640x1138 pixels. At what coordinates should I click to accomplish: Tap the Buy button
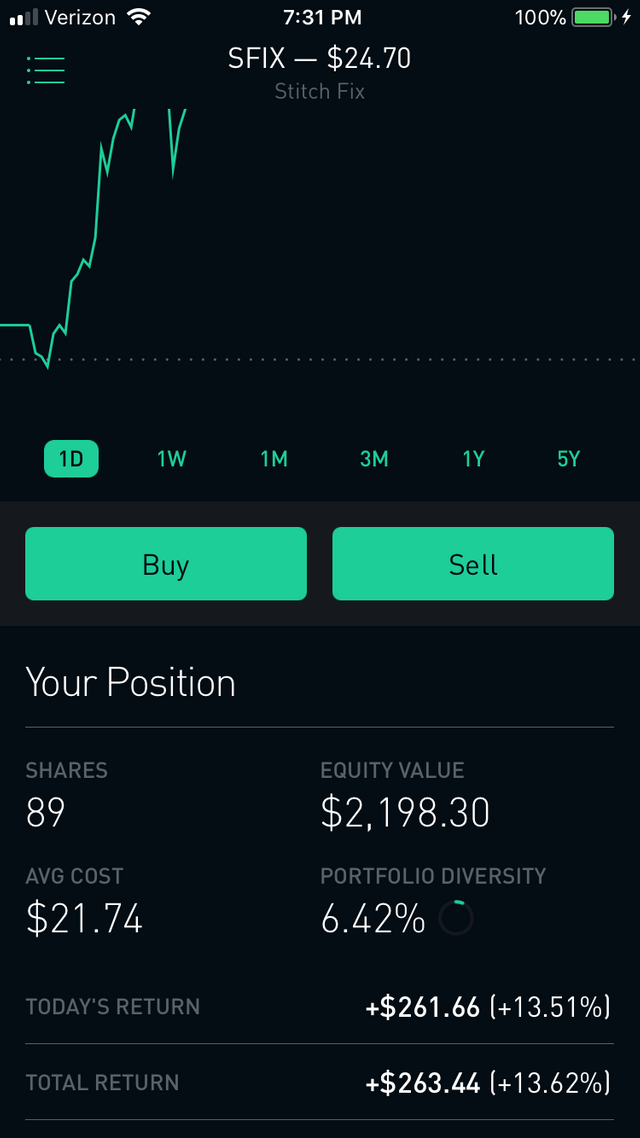click(x=166, y=564)
